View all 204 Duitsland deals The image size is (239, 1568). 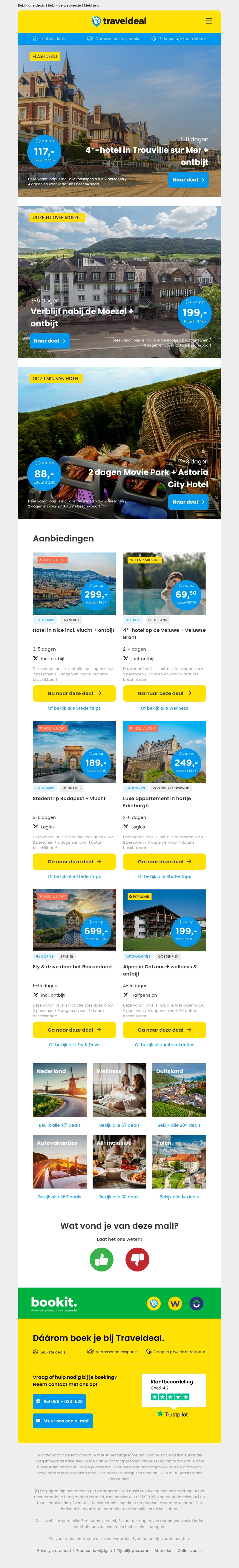coord(179,1126)
